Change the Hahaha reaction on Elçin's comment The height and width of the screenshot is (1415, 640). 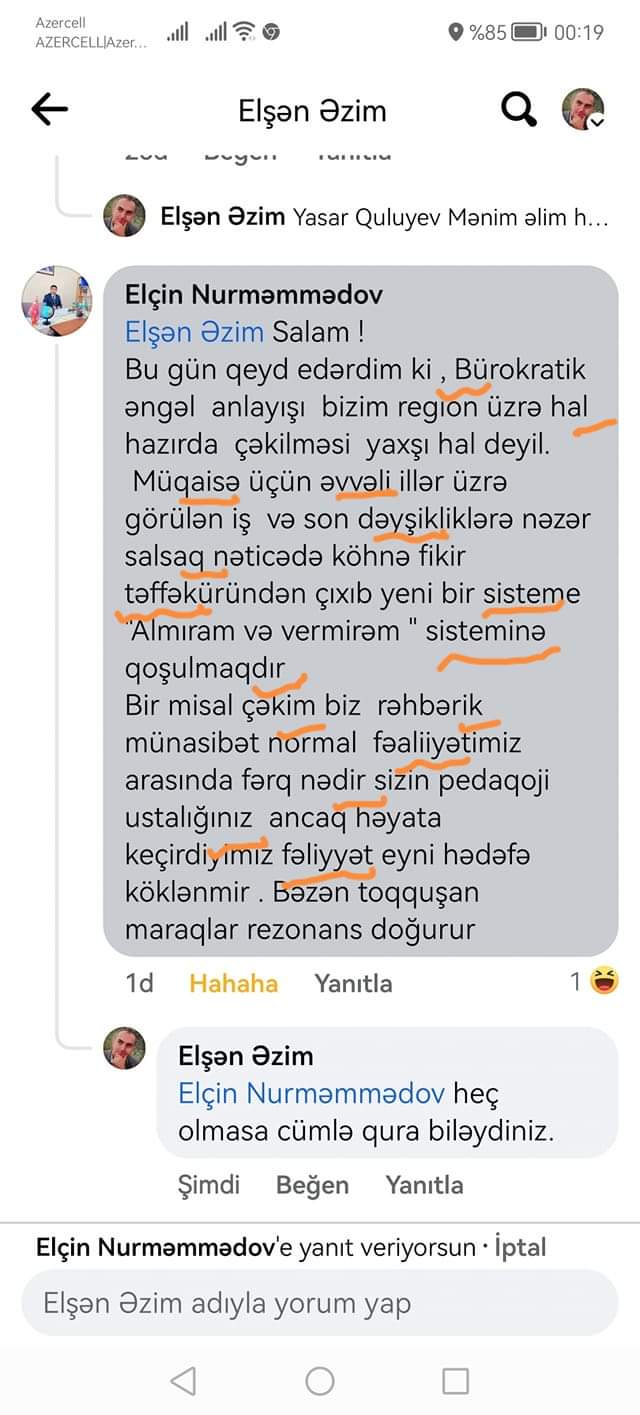coord(233,983)
